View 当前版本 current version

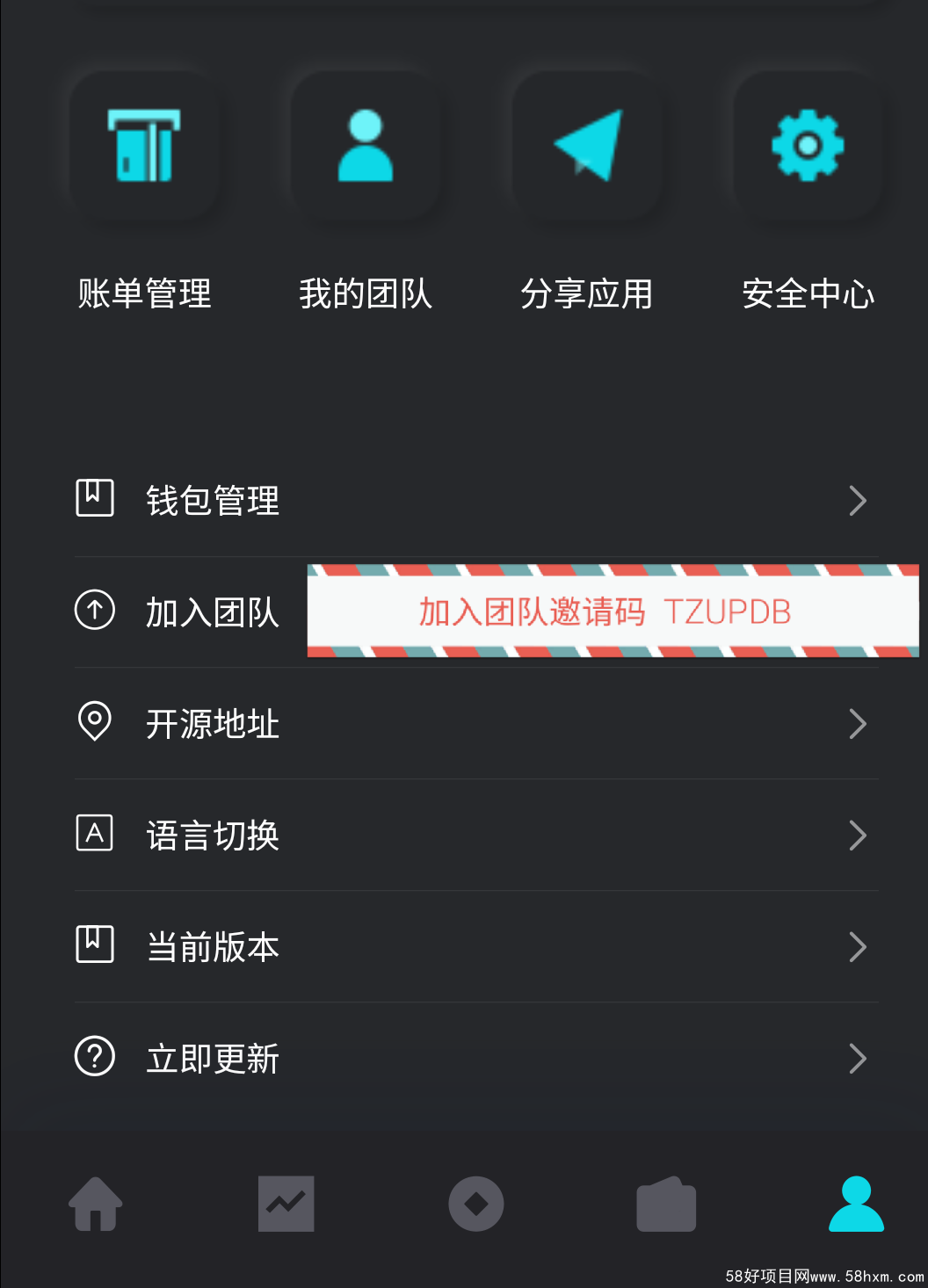click(475, 946)
